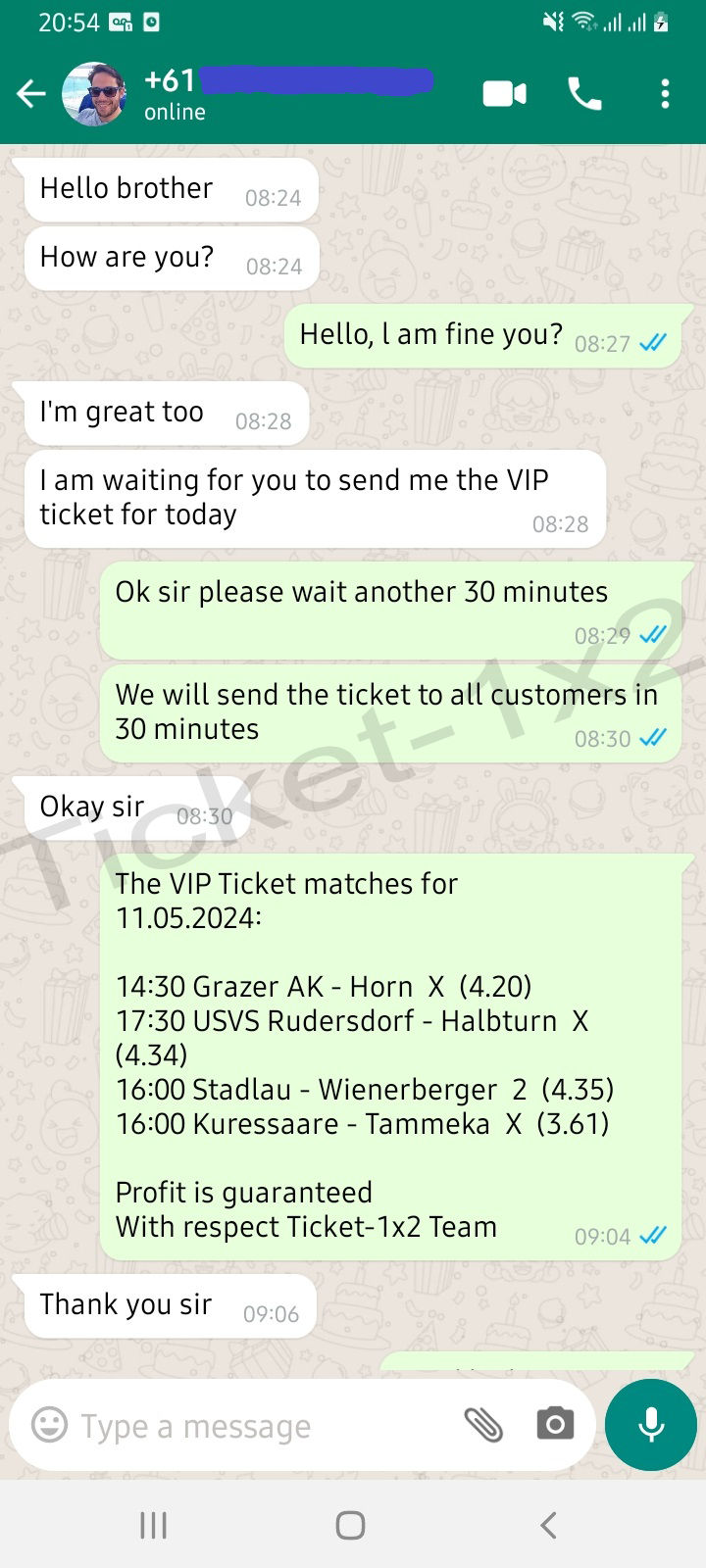This screenshot has width=706, height=1568.
Task: Start a video call
Action: coord(505,94)
